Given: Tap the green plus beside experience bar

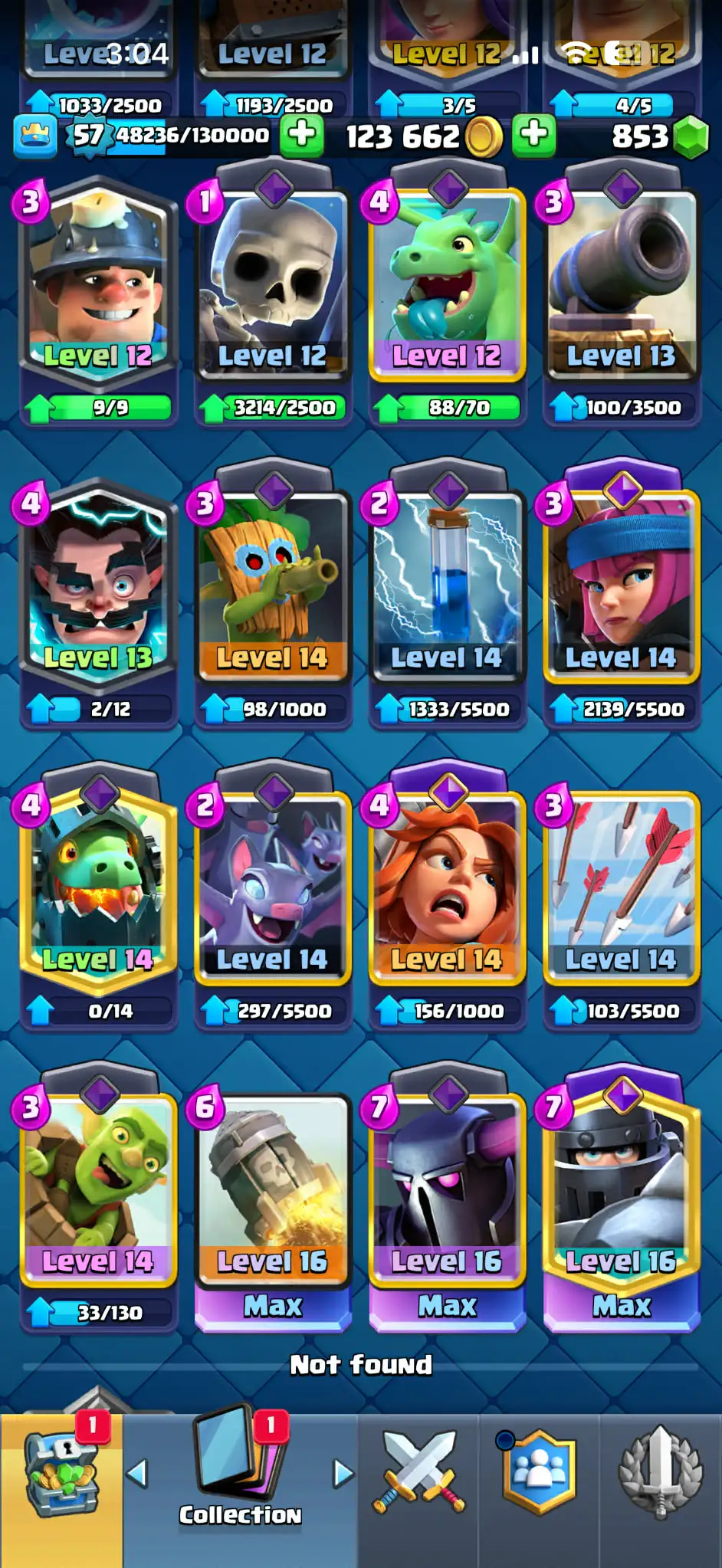Looking at the screenshot, I should tap(301, 135).
